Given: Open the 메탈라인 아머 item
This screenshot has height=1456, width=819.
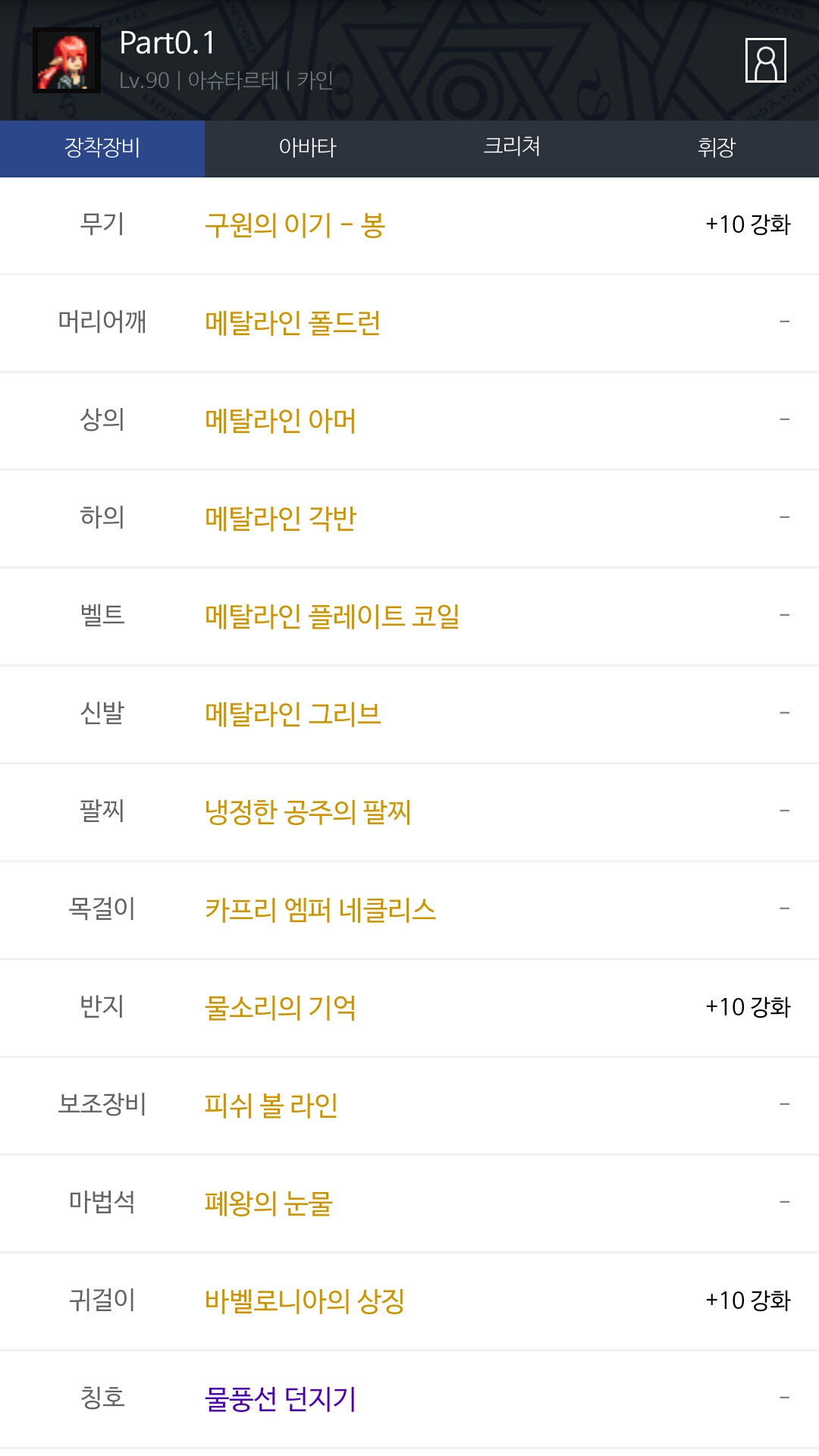Looking at the screenshot, I should [281, 421].
